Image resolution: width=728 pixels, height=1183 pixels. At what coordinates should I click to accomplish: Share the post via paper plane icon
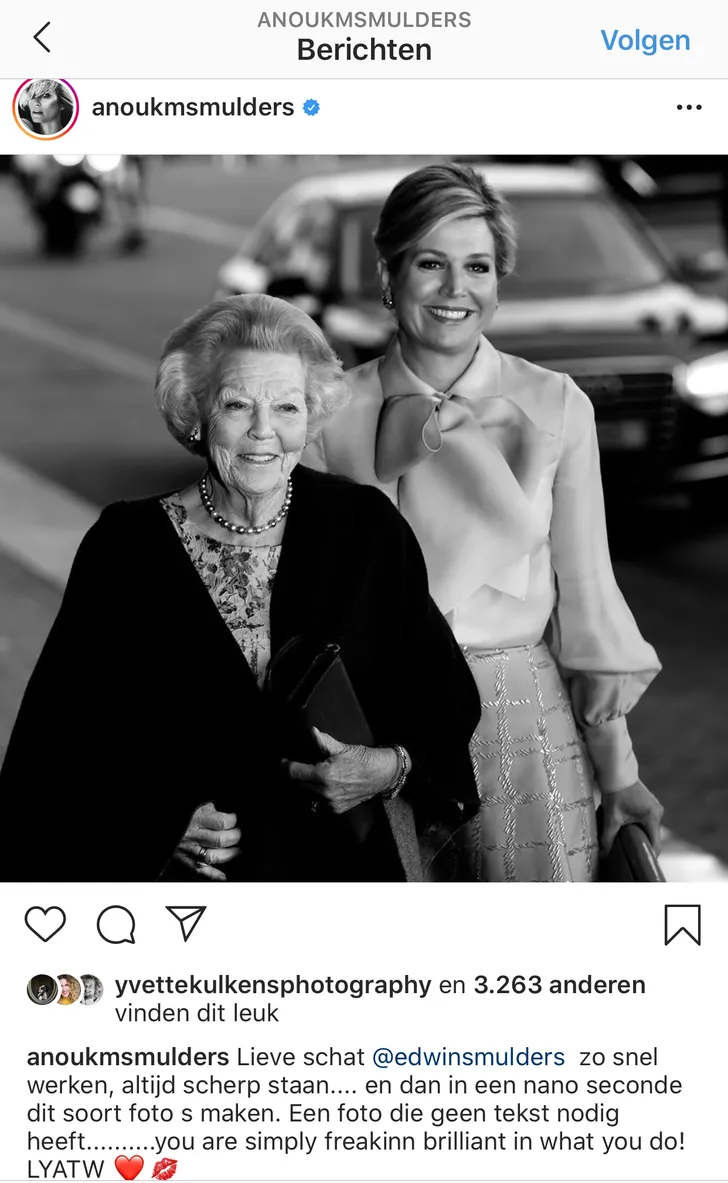186,924
